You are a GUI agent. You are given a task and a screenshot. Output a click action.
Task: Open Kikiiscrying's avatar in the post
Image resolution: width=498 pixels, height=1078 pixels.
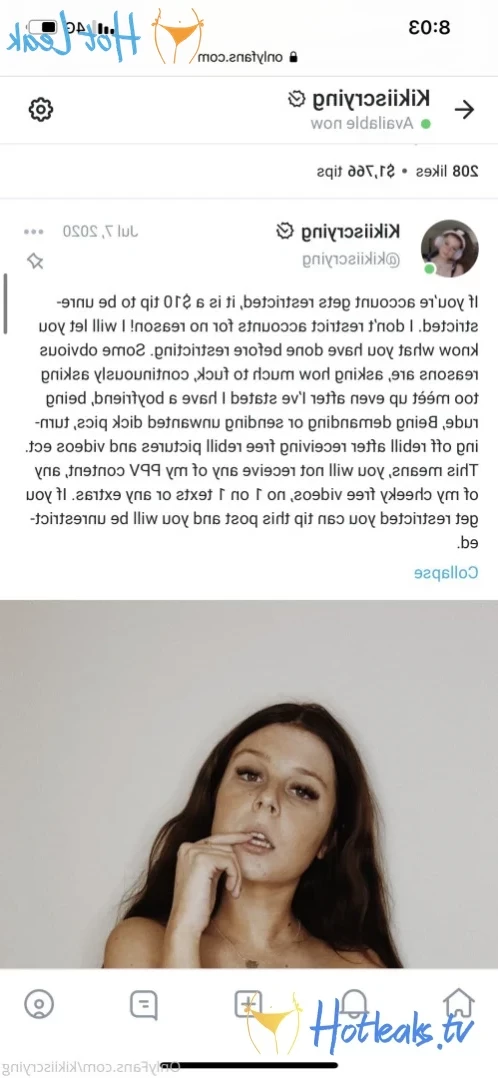(450, 248)
